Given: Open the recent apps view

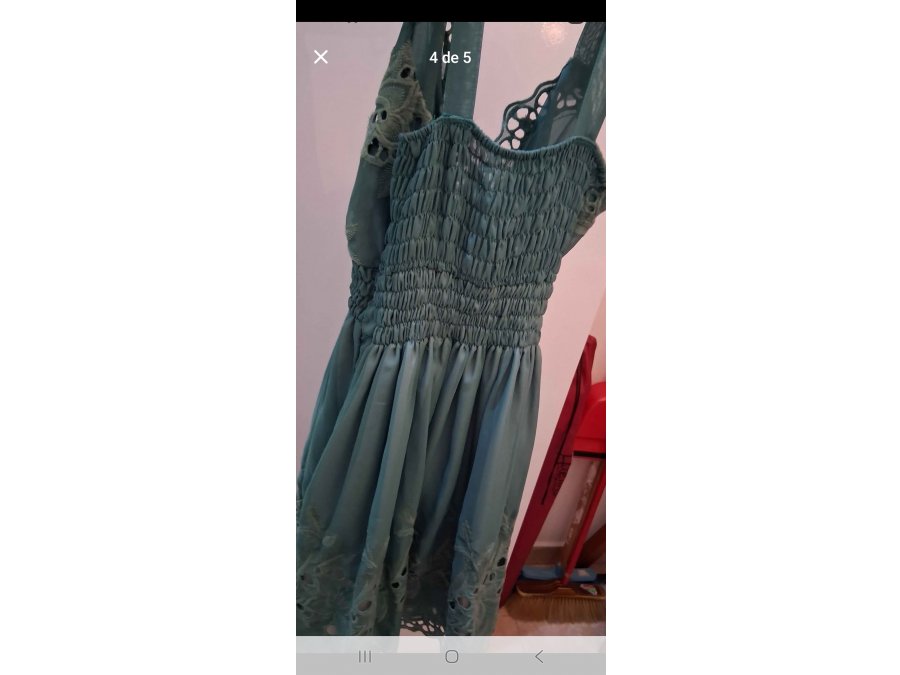Looking at the screenshot, I should (x=365, y=656).
